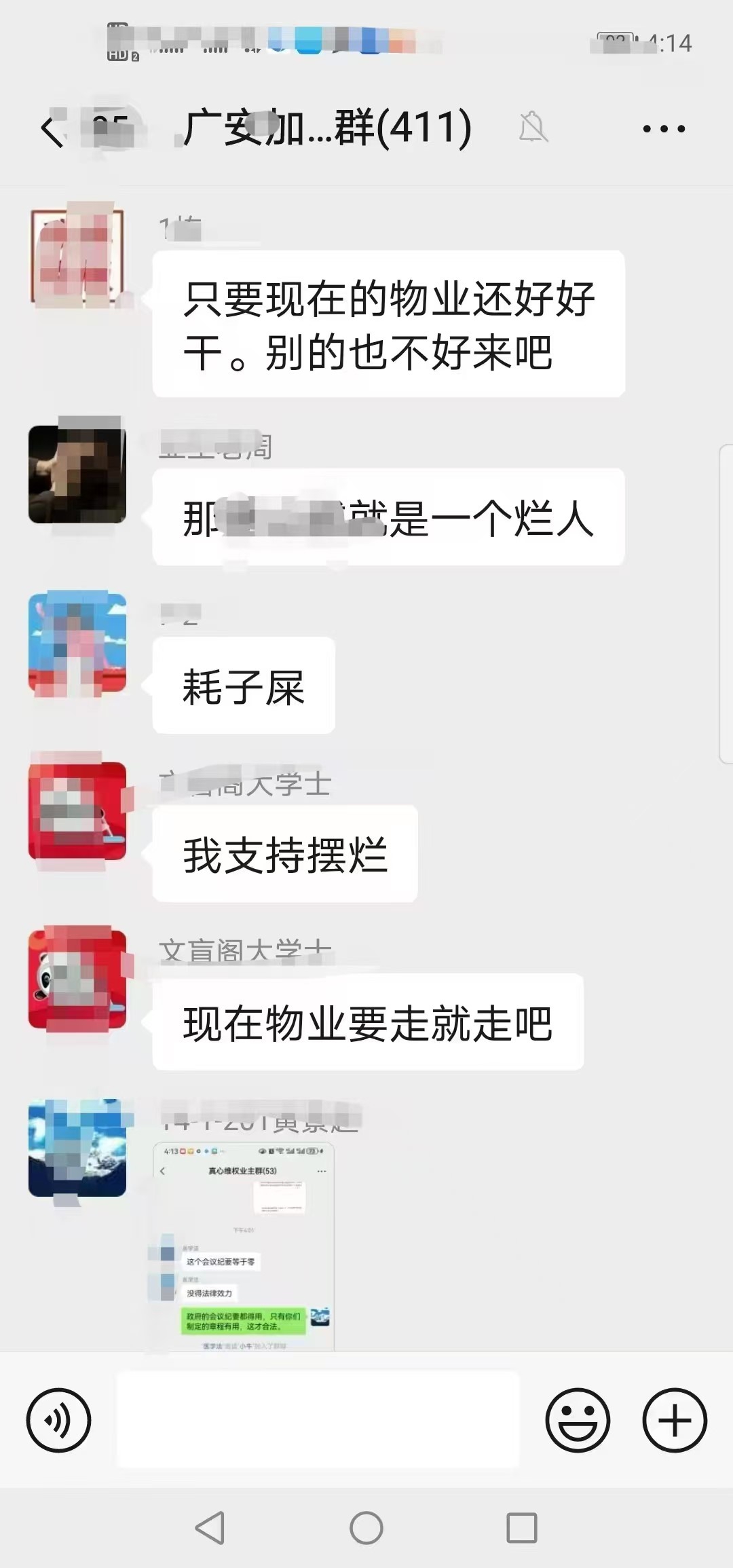The image size is (733, 1568).
Task: Open recent apps from navigation bar
Action: tap(522, 1528)
